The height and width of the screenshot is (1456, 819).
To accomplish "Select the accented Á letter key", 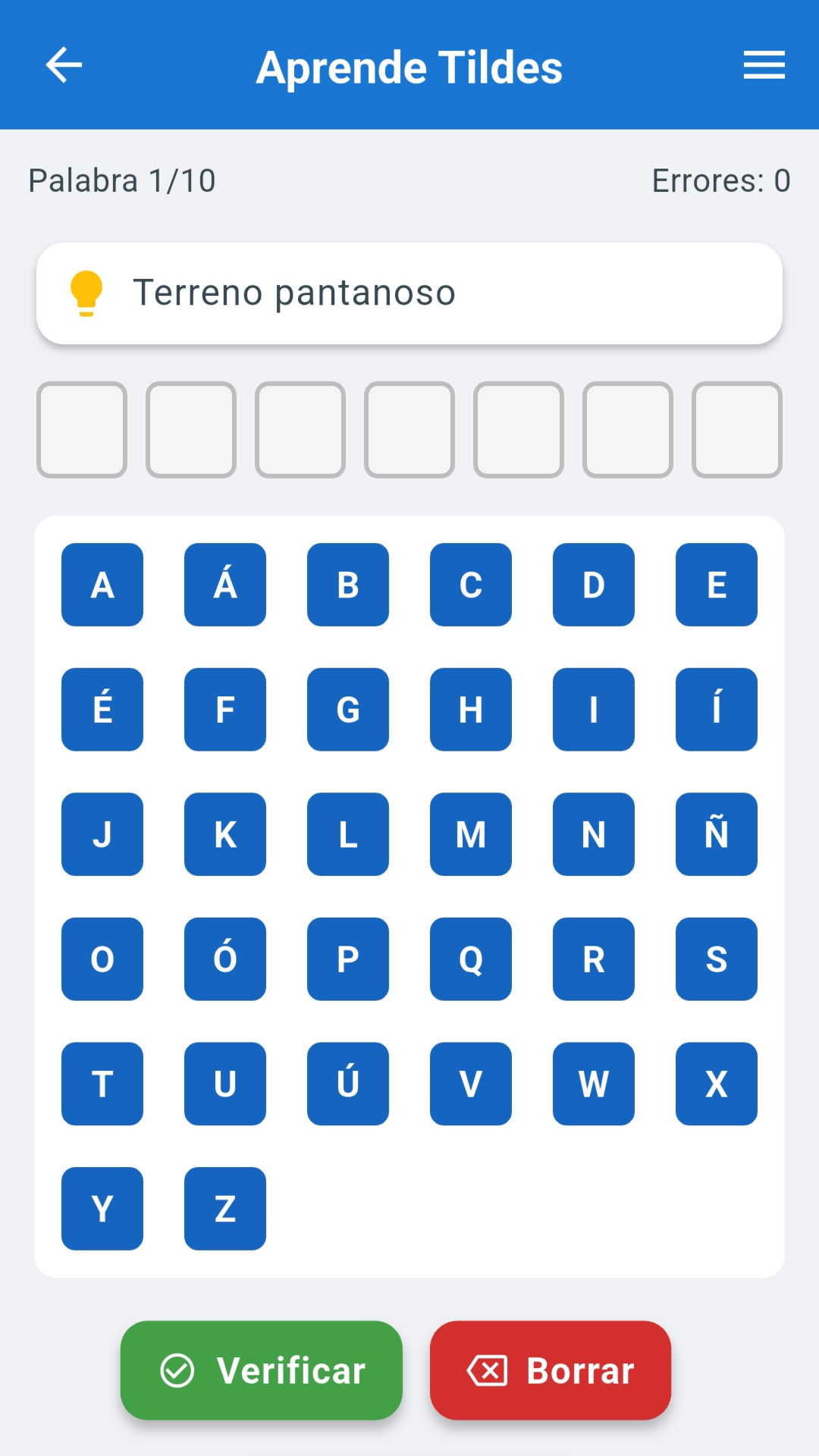I will [x=224, y=584].
